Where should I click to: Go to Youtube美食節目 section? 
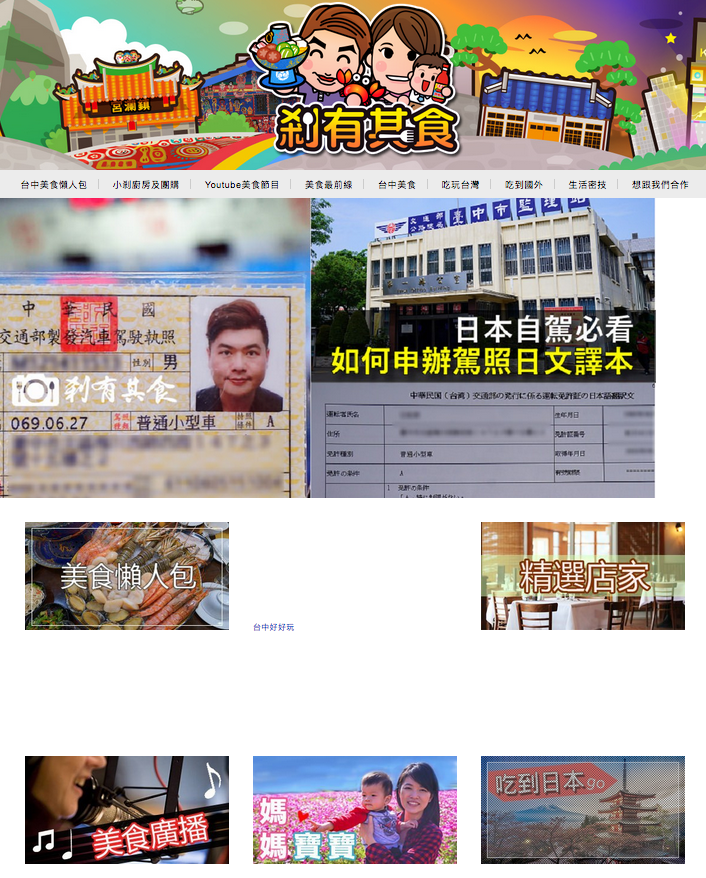click(x=242, y=185)
